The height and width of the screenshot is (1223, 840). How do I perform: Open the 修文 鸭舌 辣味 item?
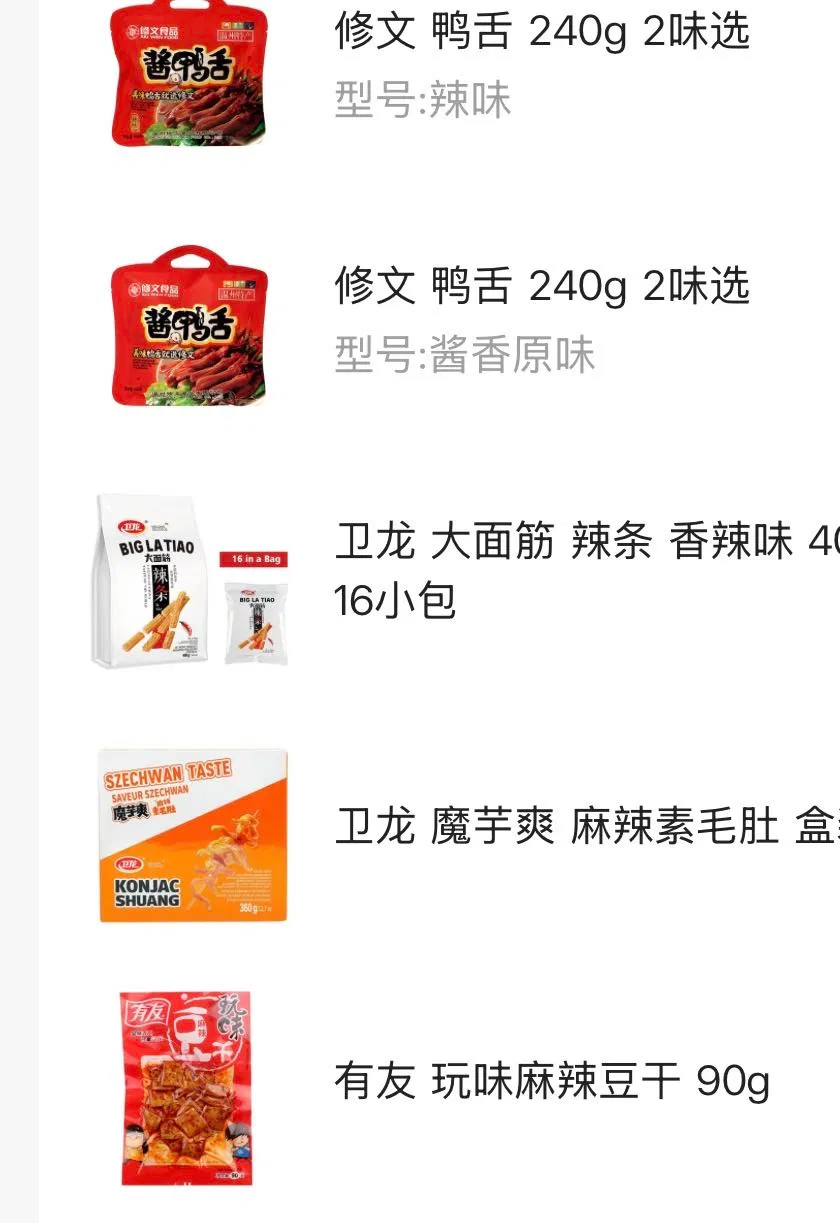click(541, 34)
